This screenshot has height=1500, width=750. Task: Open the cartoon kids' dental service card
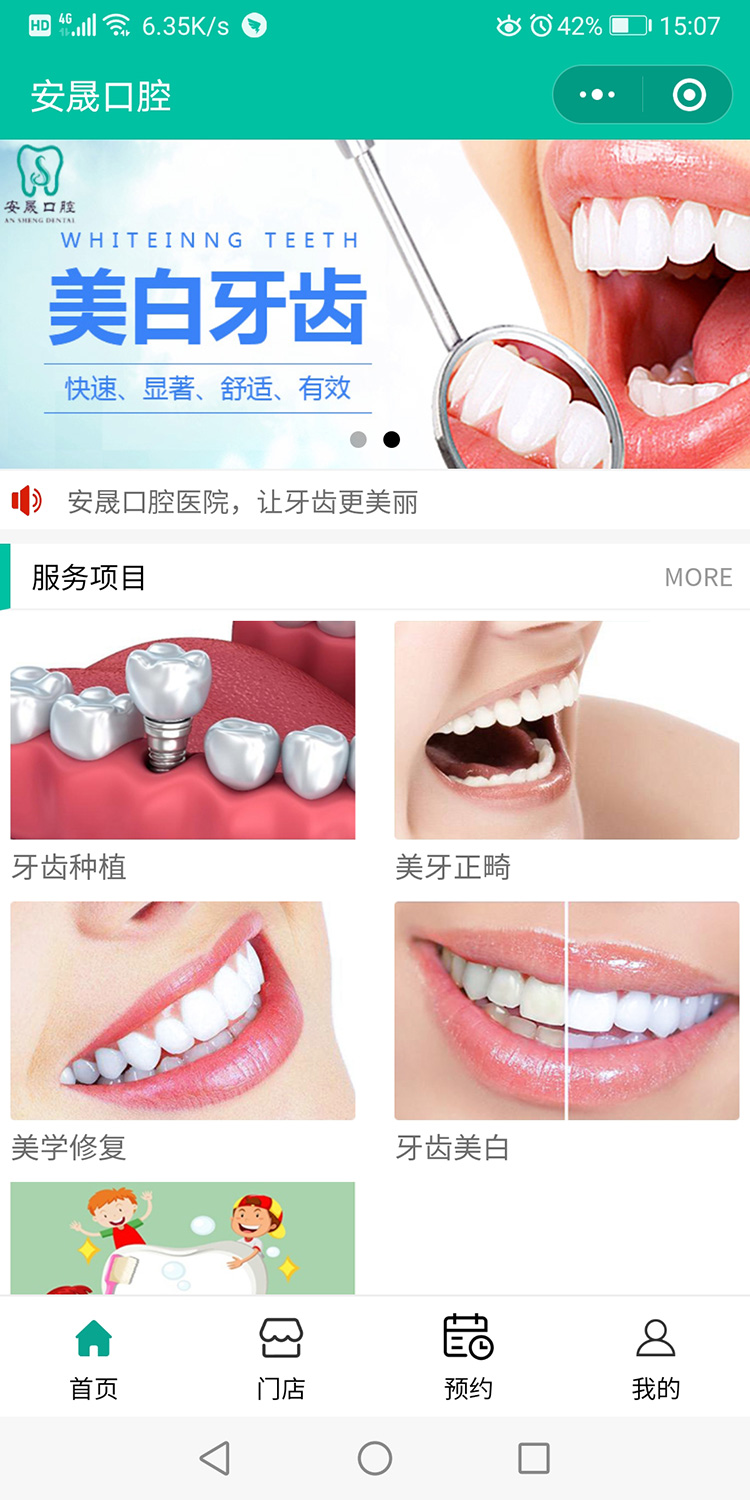point(183,1238)
